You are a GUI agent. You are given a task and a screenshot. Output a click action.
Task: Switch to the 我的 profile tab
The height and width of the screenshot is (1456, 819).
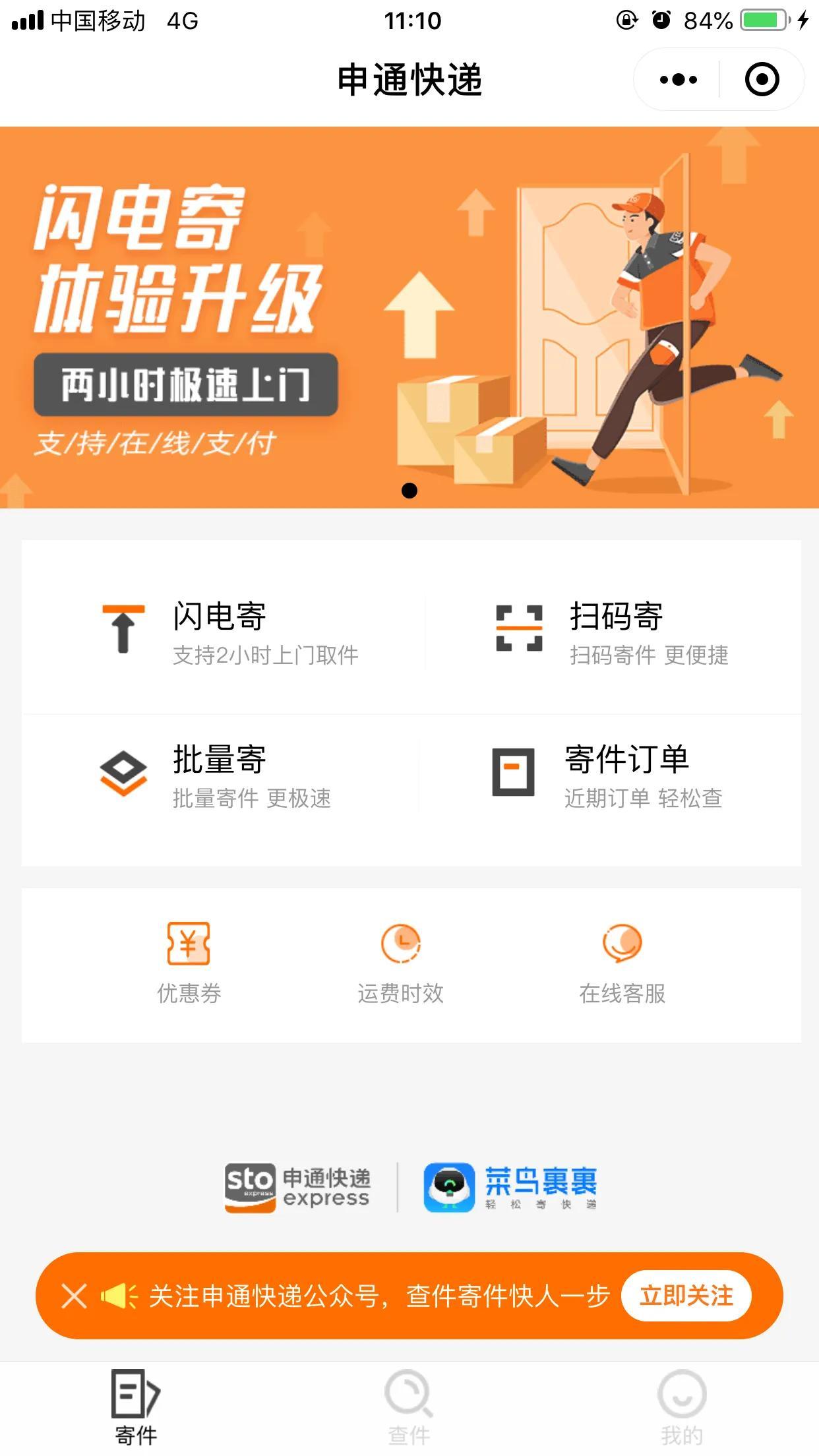(682, 1406)
